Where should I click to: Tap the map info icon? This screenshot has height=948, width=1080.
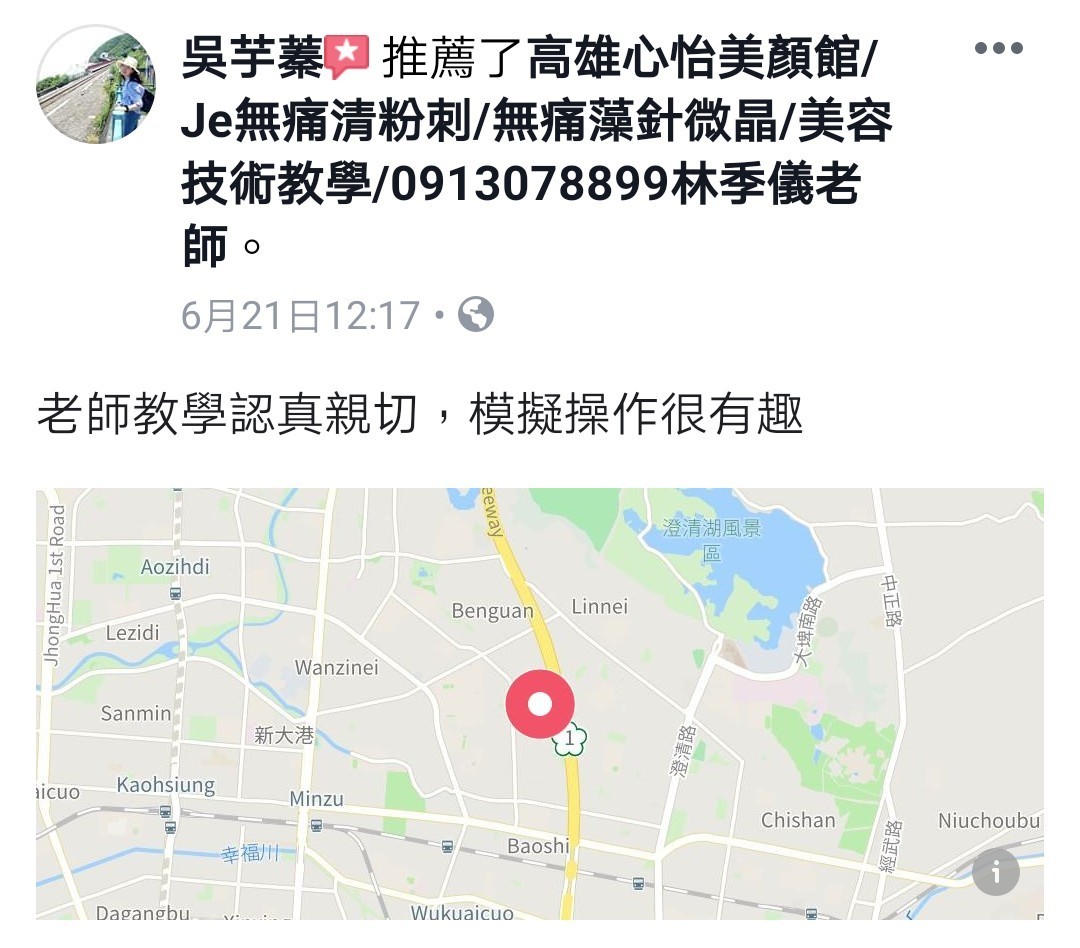click(995, 872)
